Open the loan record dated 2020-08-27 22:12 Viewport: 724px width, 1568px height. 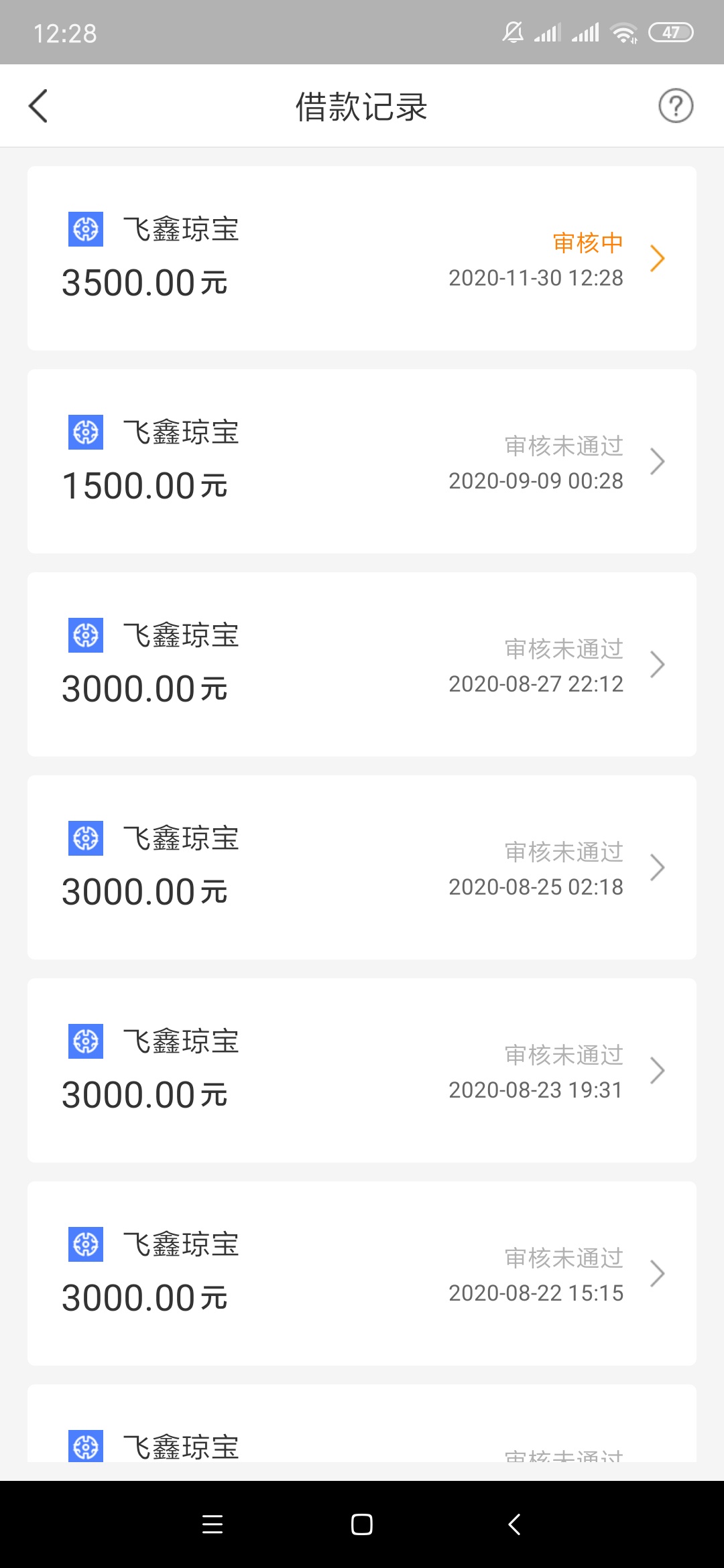[x=362, y=665]
